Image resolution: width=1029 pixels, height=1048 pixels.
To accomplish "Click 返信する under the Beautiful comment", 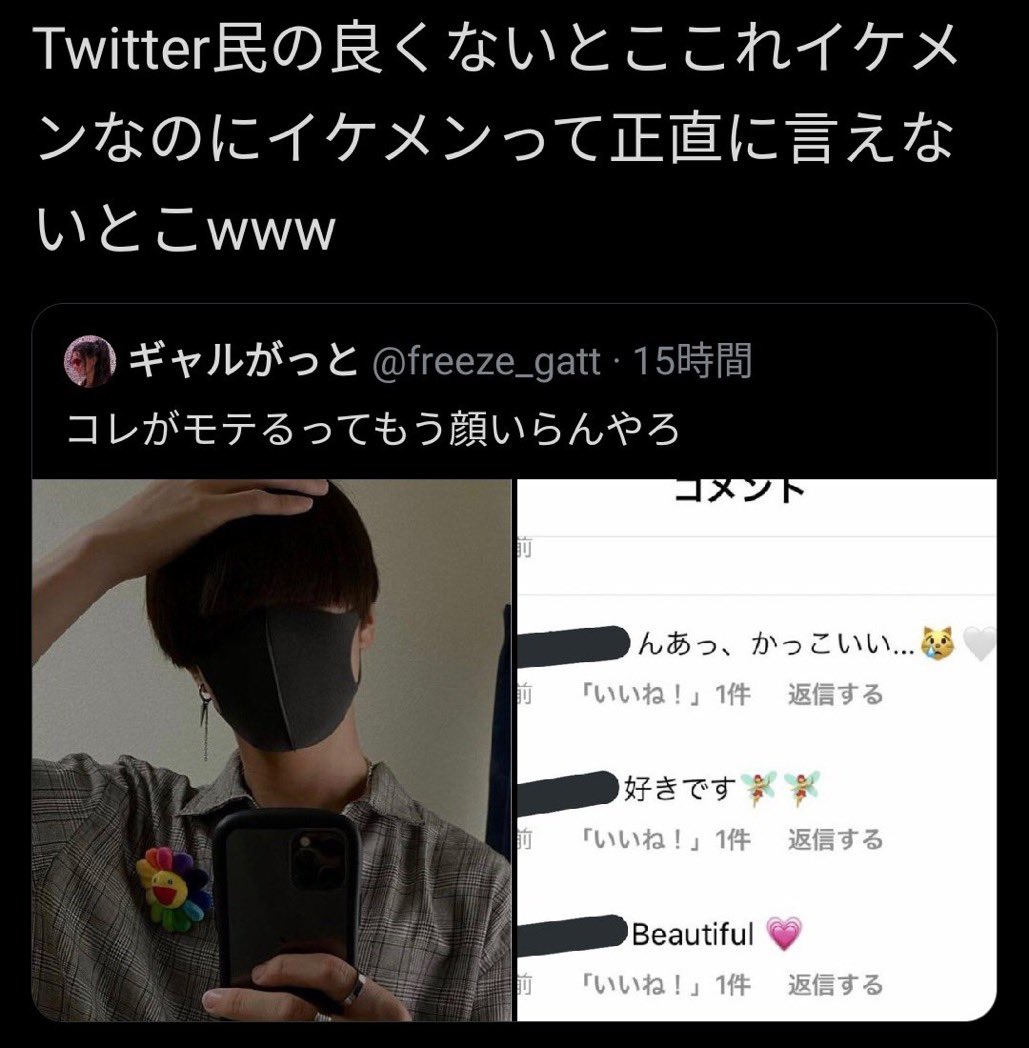I will (833, 984).
